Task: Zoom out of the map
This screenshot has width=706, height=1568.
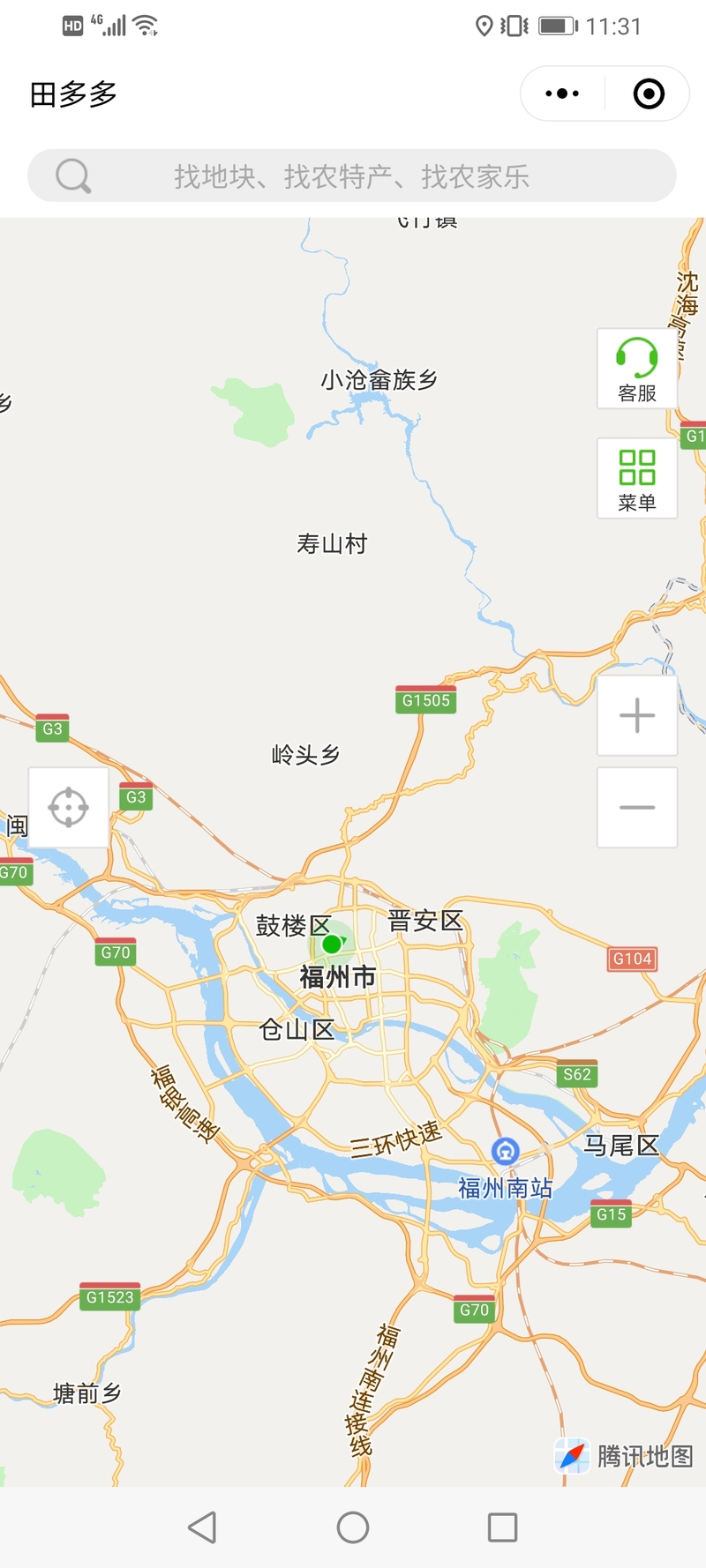Action: (x=637, y=807)
